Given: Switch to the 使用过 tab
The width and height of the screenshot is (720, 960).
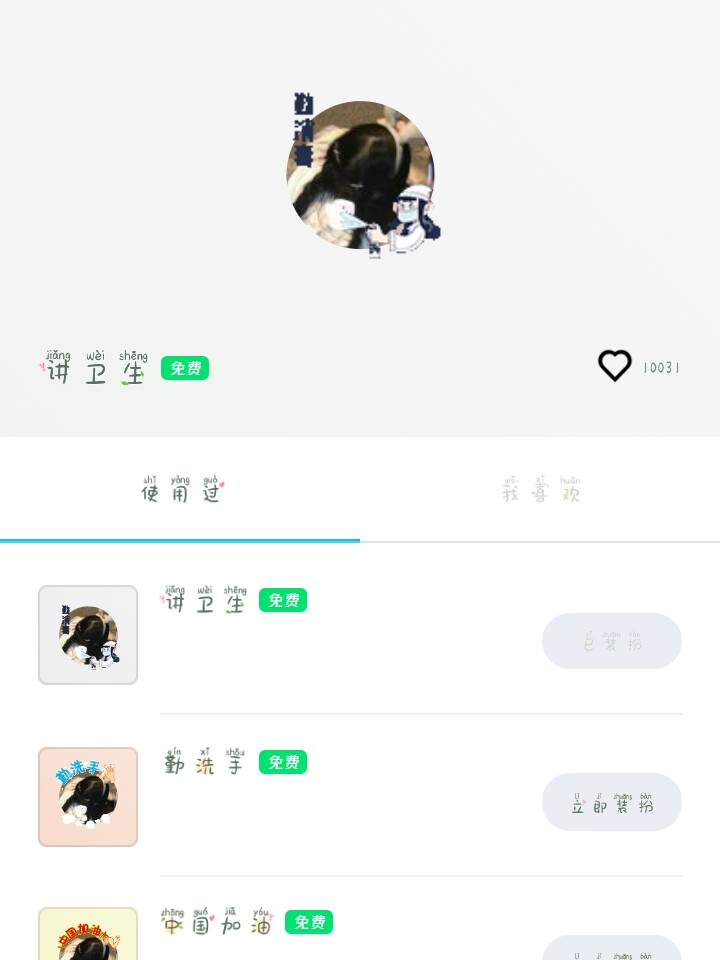Looking at the screenshot, I should click(180, 489).
